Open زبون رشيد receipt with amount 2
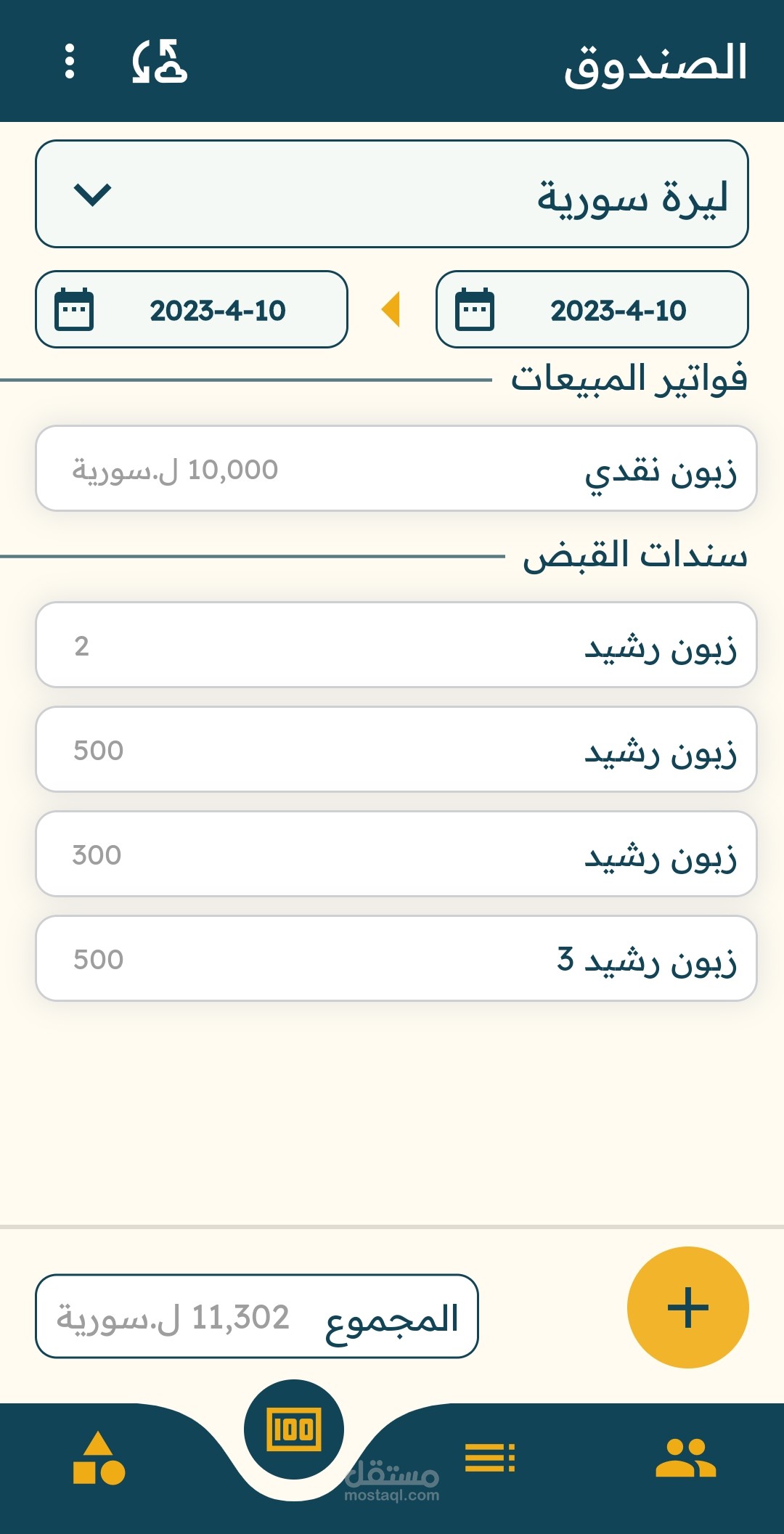The width and height of the screenshot is (784, 1534). tap(396, 645)
